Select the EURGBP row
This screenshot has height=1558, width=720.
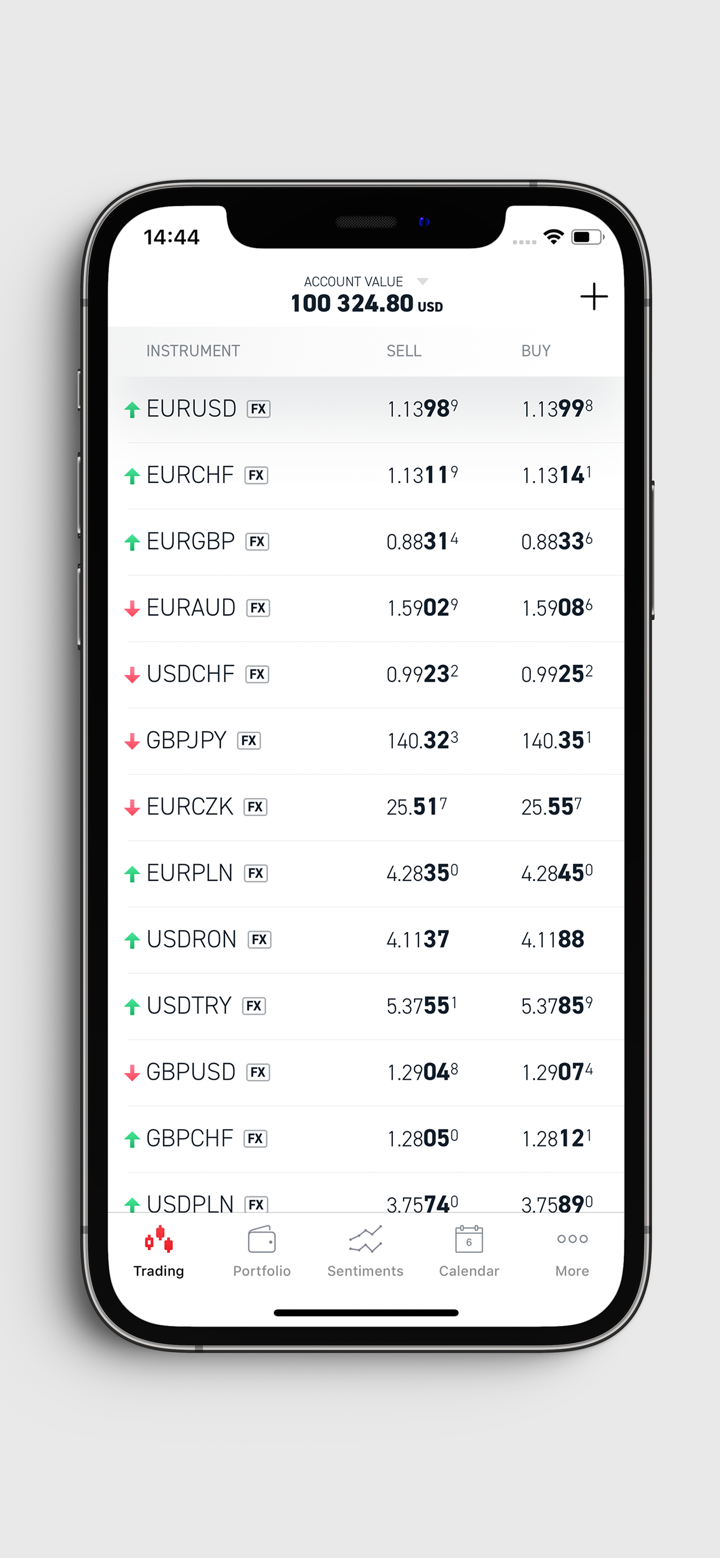coord(191,542)
